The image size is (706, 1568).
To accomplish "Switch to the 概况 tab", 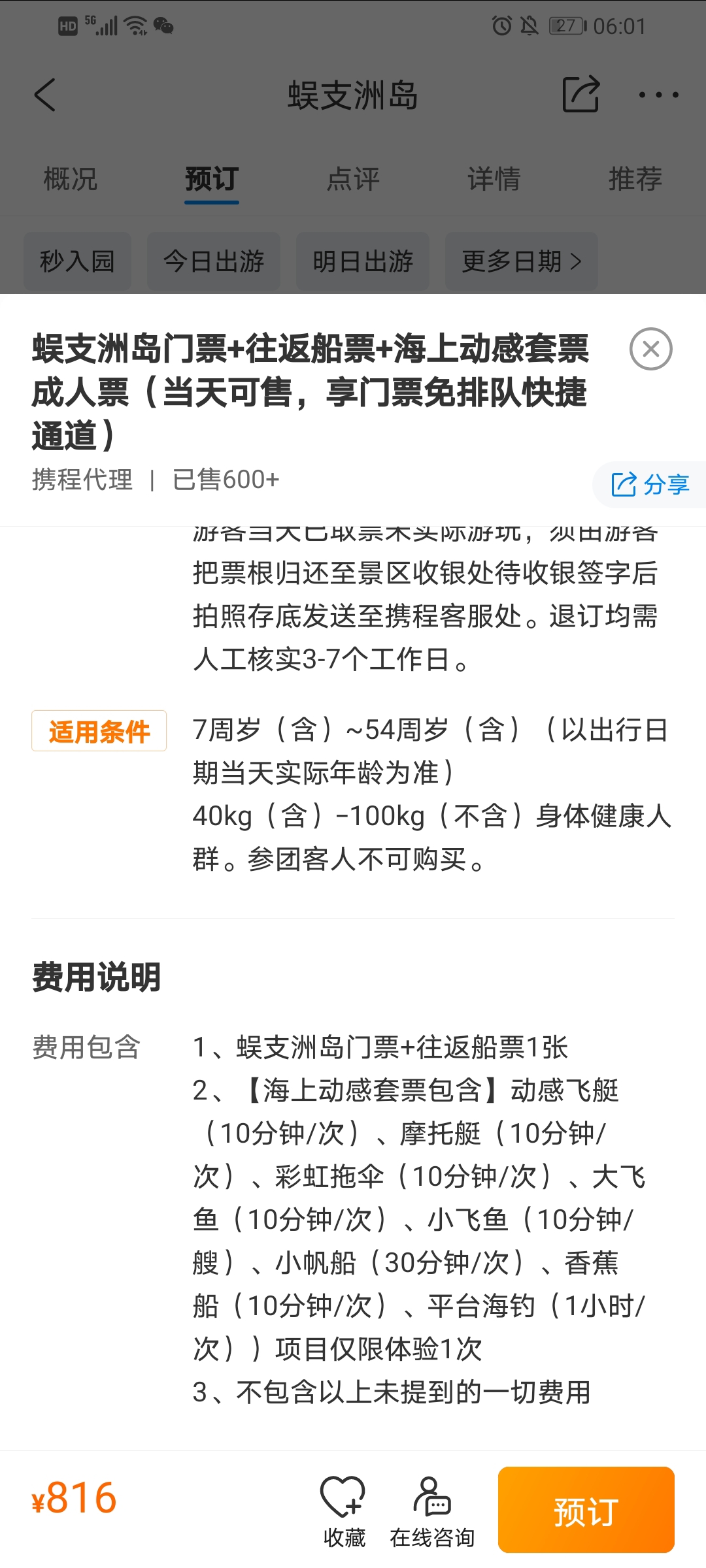I will click(x=71, y=178).
